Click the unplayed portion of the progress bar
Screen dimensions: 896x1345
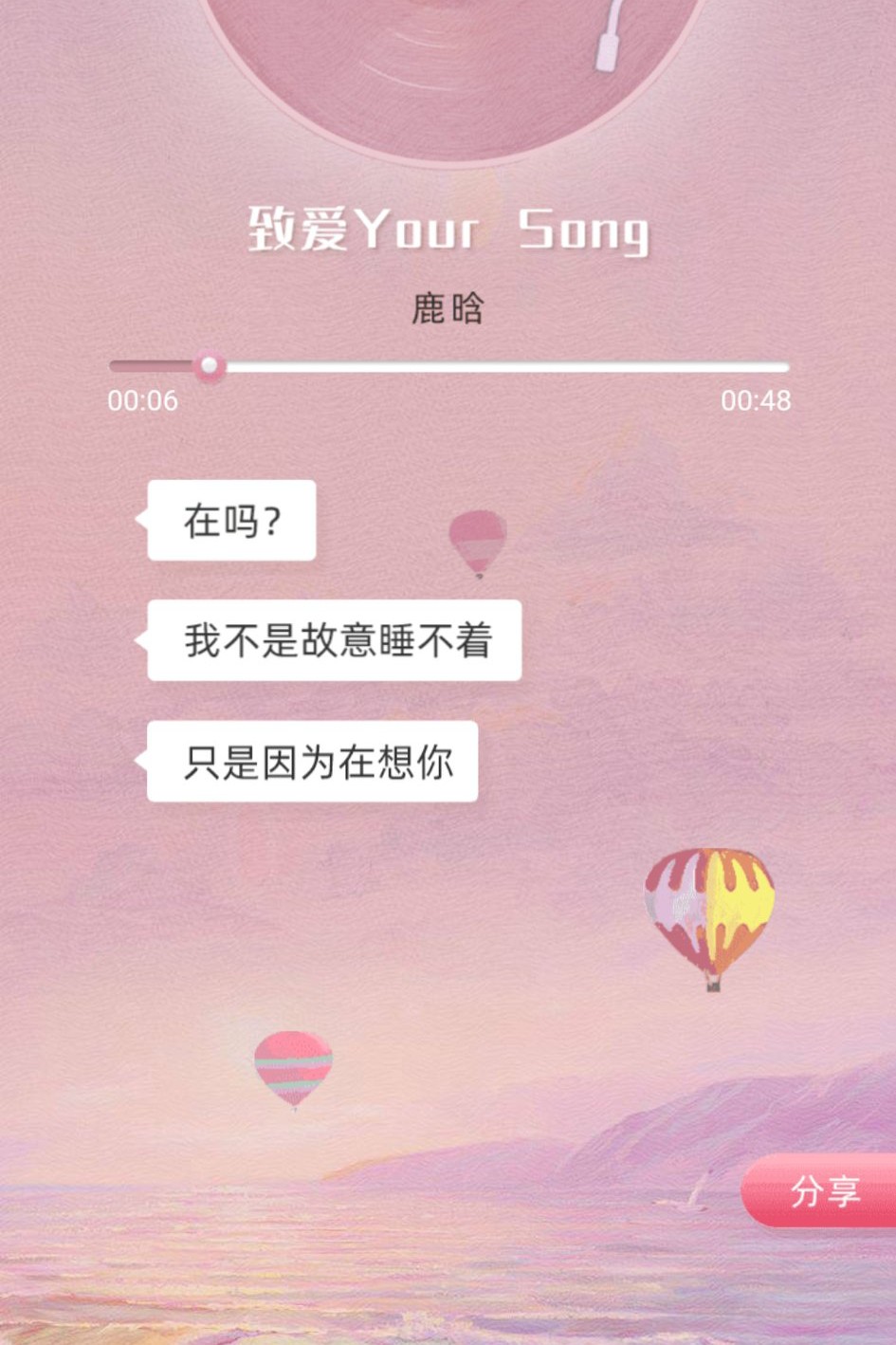pos(503,365)
